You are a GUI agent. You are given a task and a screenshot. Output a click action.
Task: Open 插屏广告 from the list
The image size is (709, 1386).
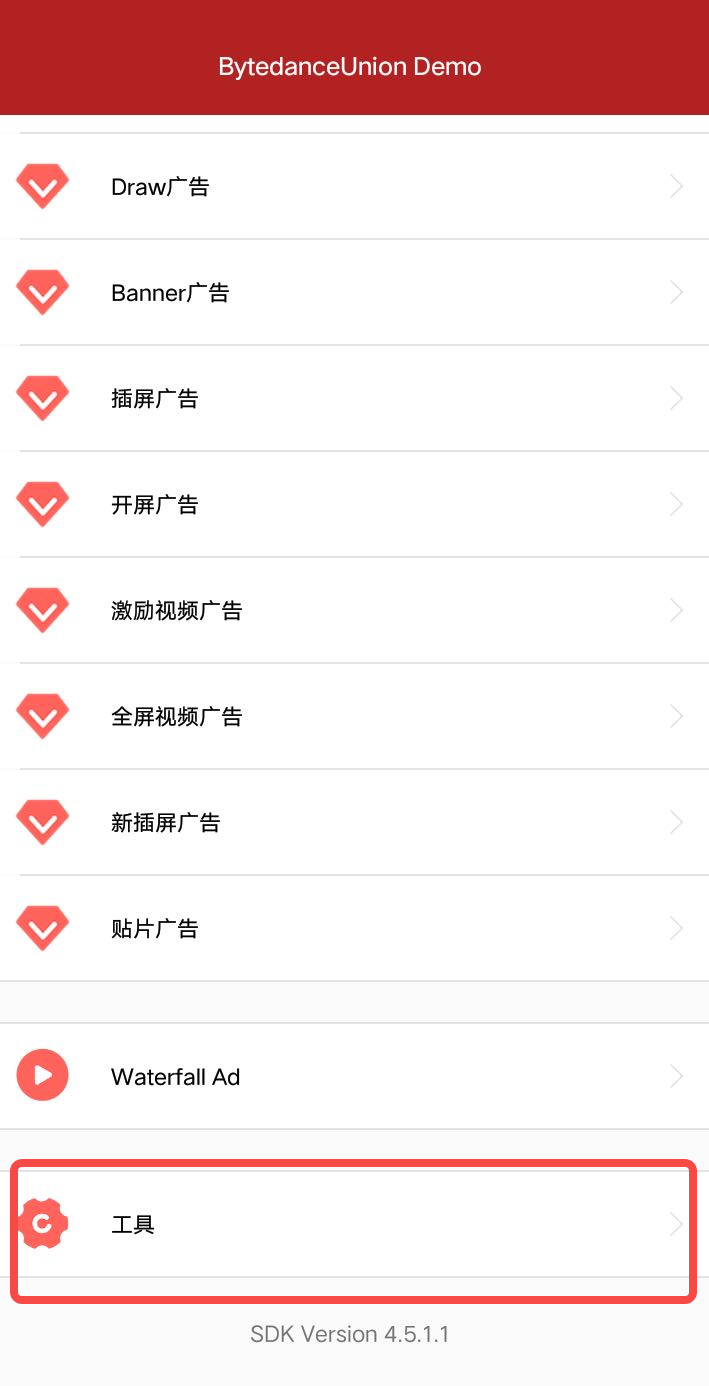pos(354,399)
